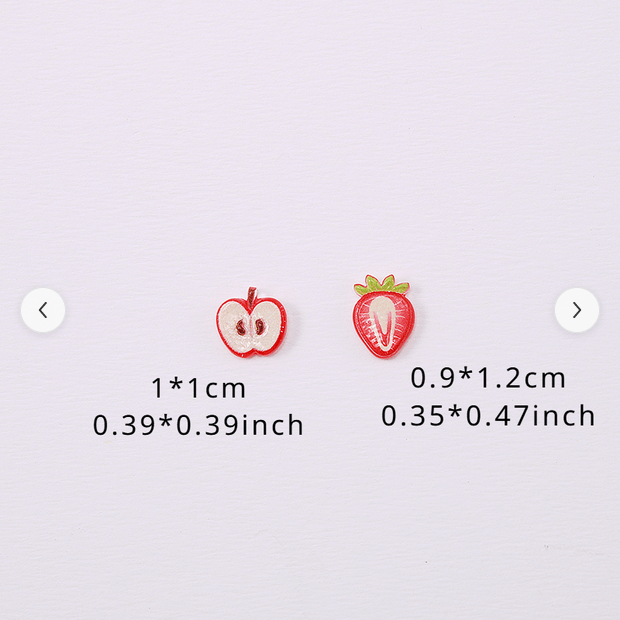Go to the previous product image
The width and height of the screenshot is (620, 620).
tap(43, 310)
